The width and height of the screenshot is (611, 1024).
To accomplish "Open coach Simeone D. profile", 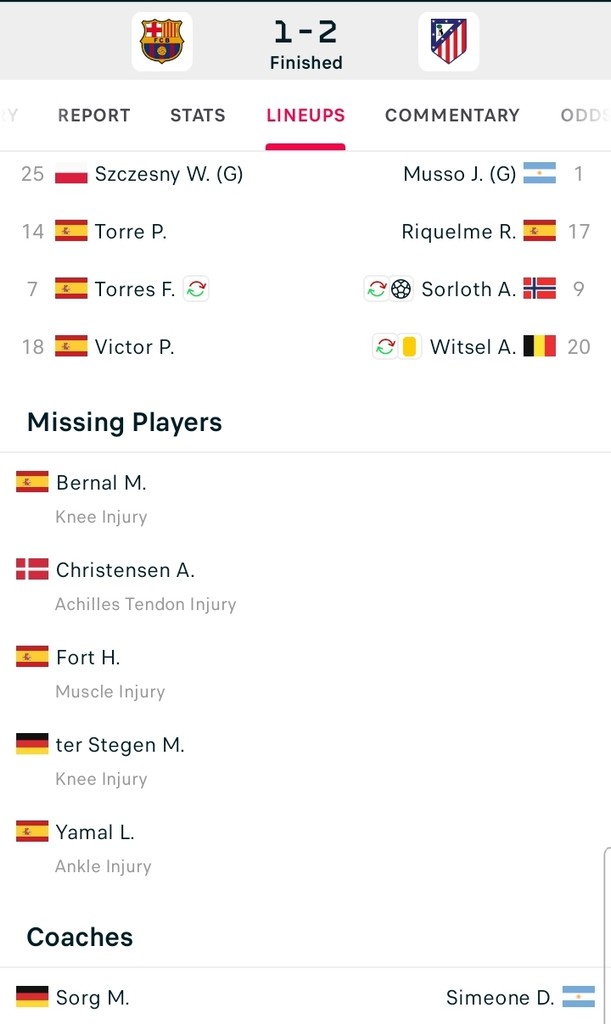I will coord(499,997).
